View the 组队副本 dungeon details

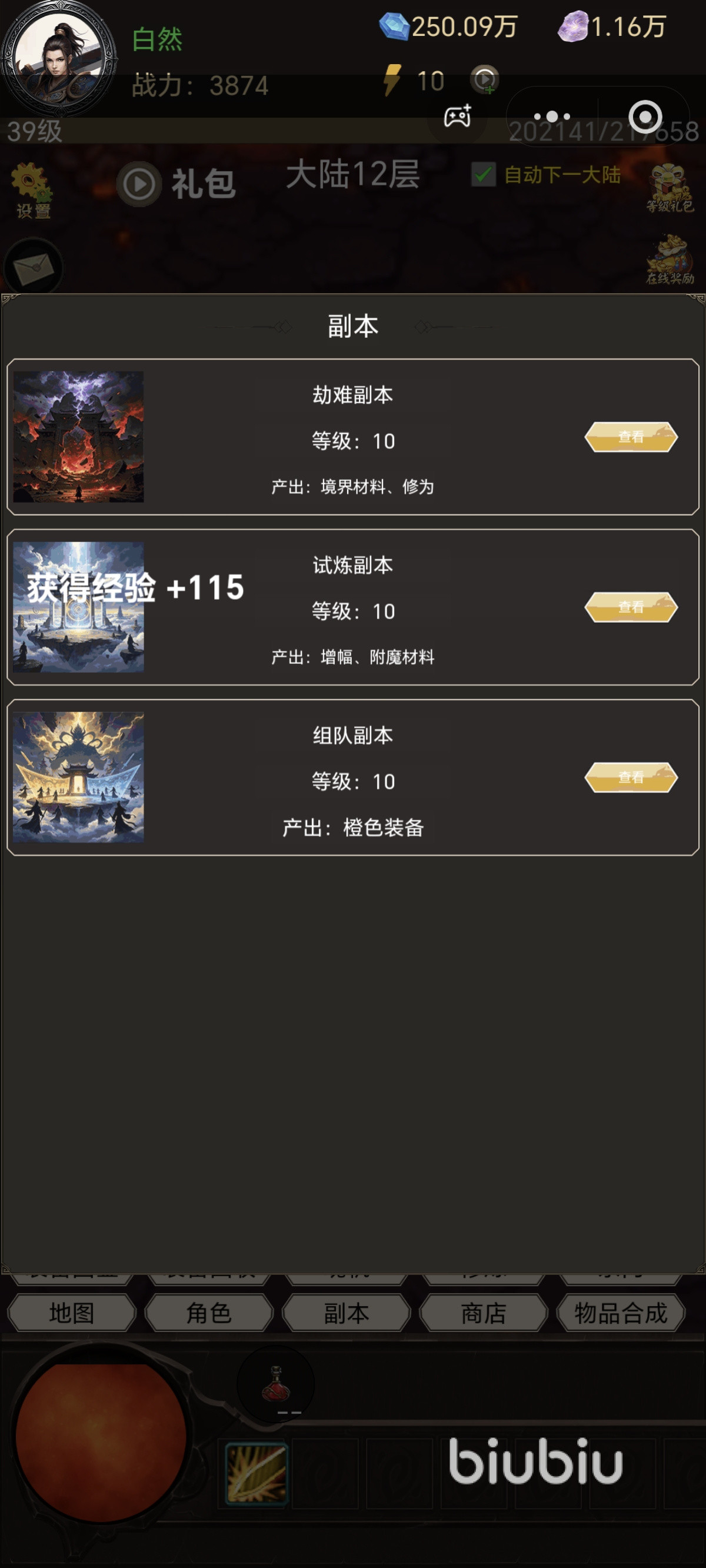click(x=631, y=778)
